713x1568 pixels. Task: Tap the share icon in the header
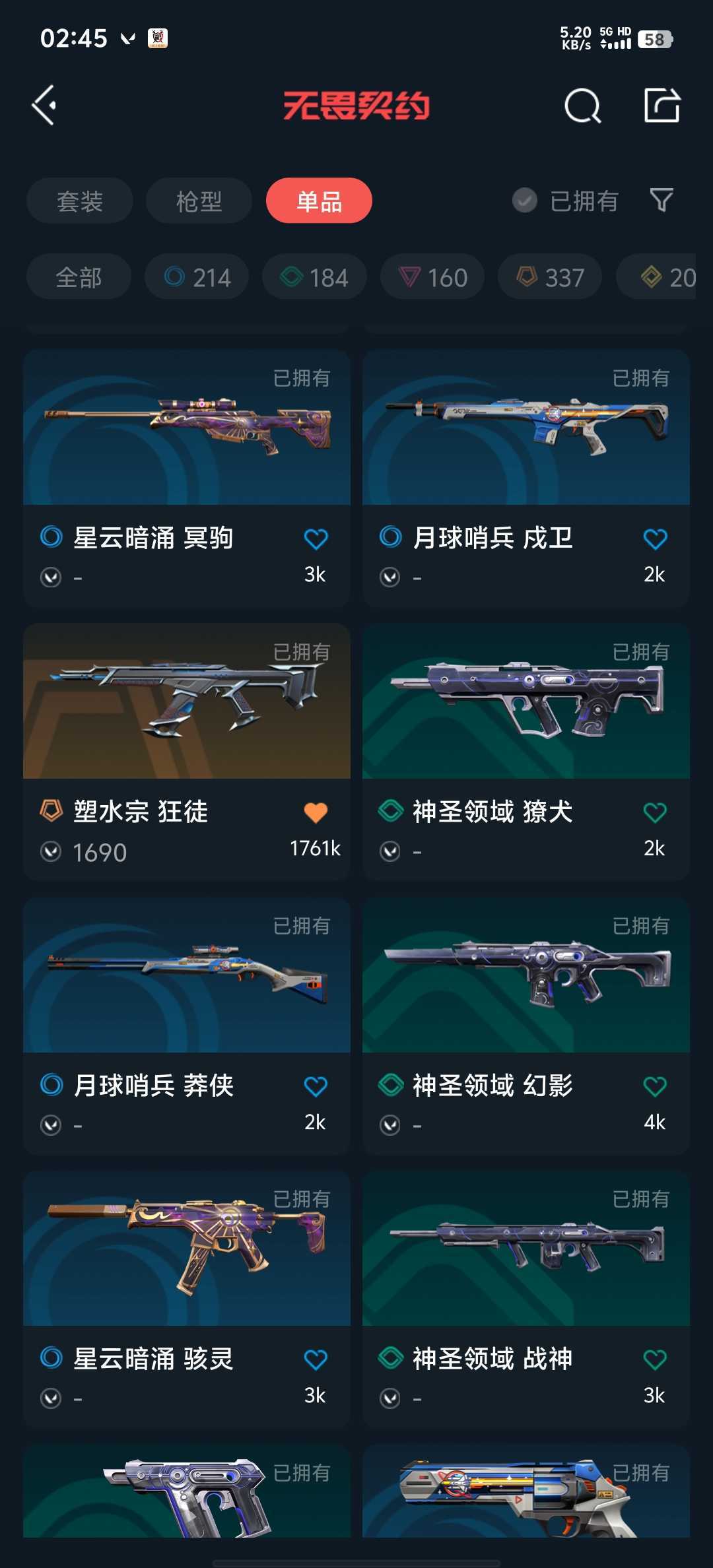662,106
